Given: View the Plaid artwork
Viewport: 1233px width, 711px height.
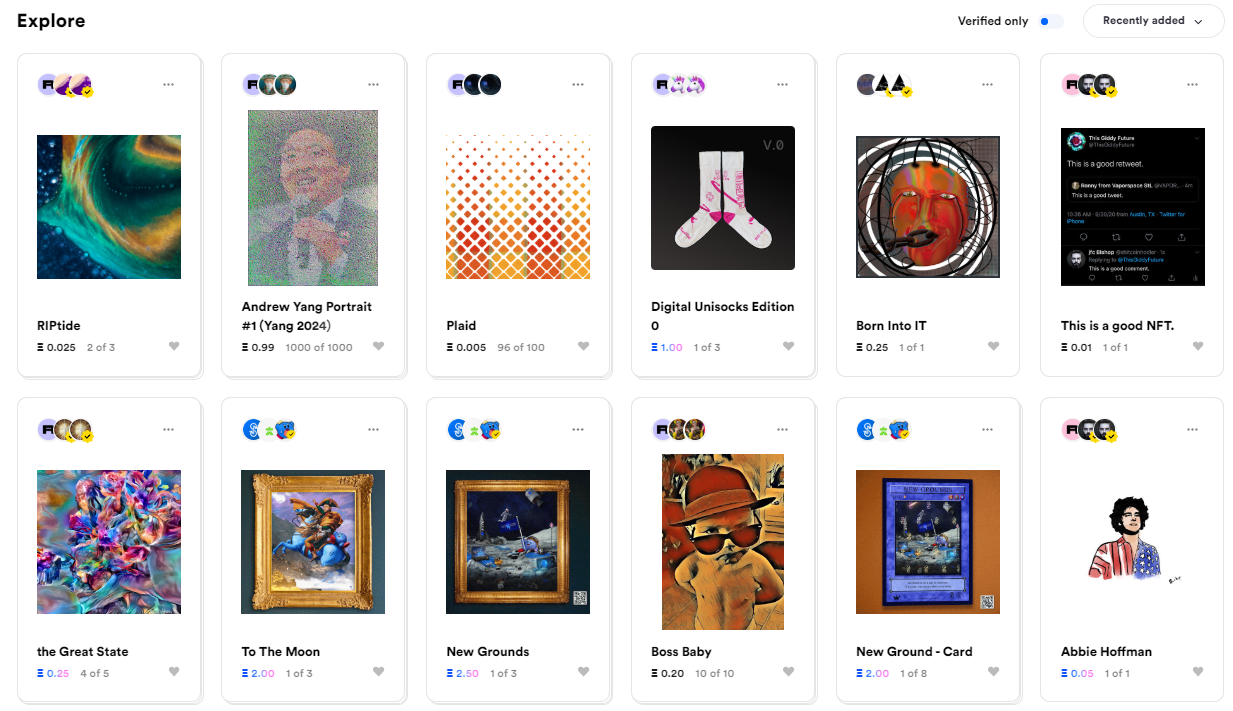Looking at the screenshot, I should pos(518,206).
